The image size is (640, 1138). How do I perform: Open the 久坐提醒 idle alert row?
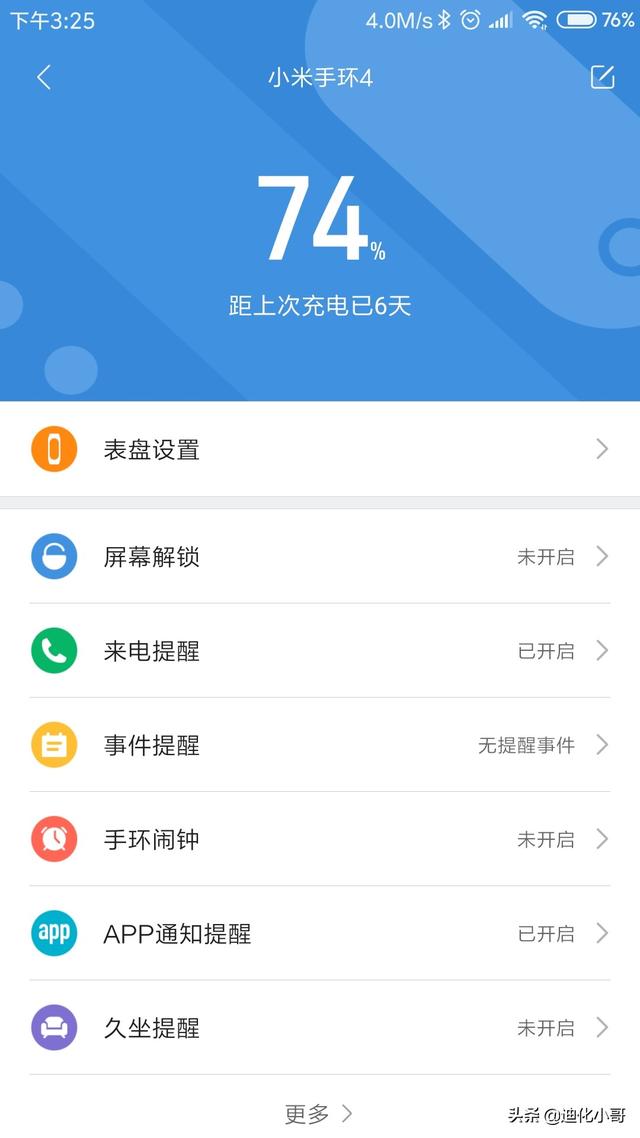click(x=320, y=1027)
